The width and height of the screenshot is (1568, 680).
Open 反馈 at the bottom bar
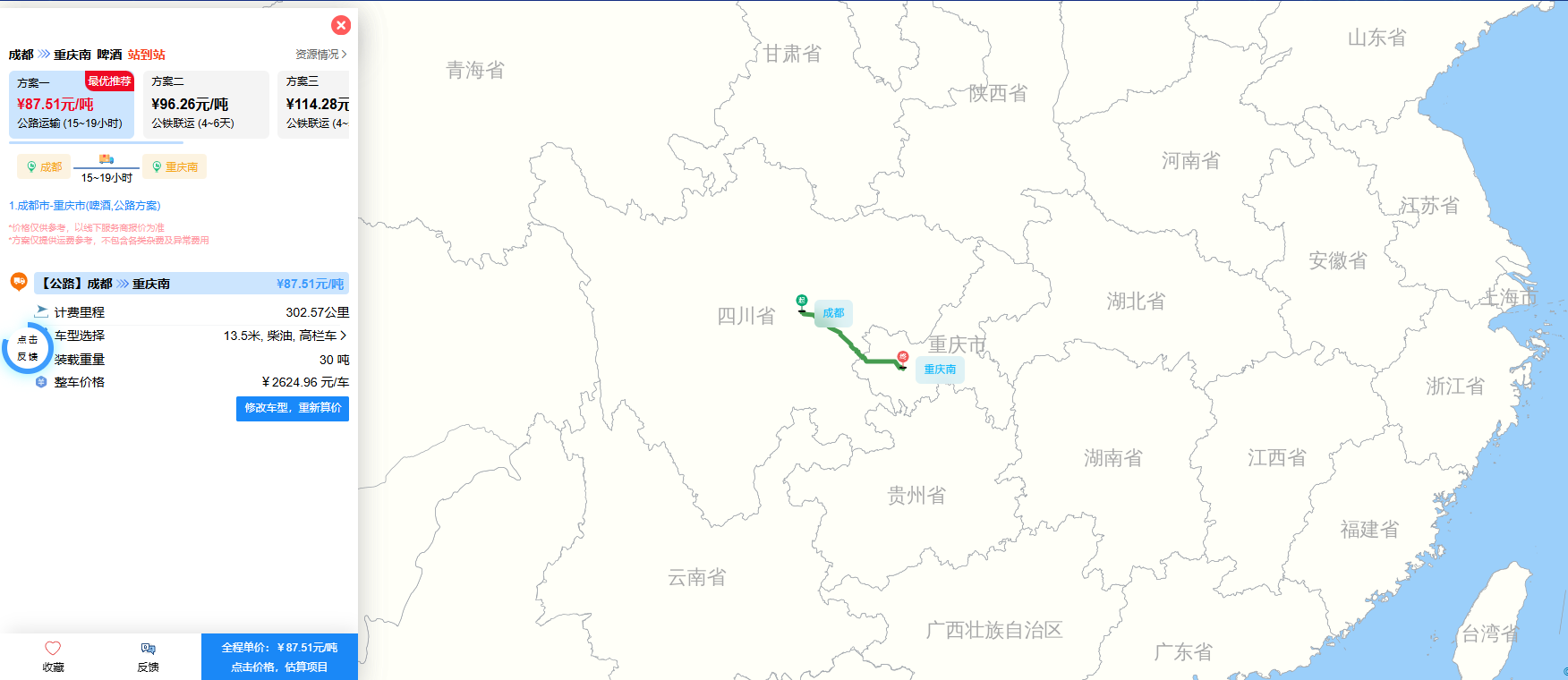coord(148,656)
